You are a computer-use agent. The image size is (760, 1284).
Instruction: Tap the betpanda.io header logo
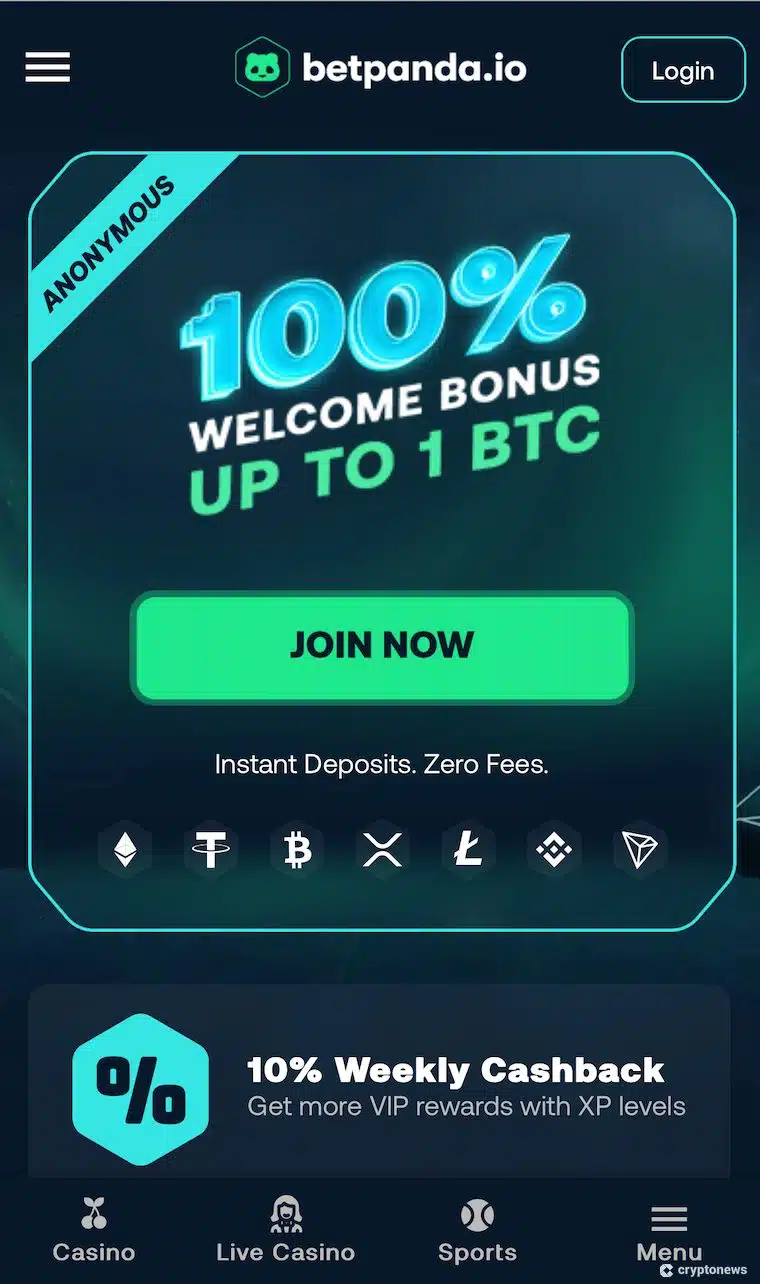[380, 68]
